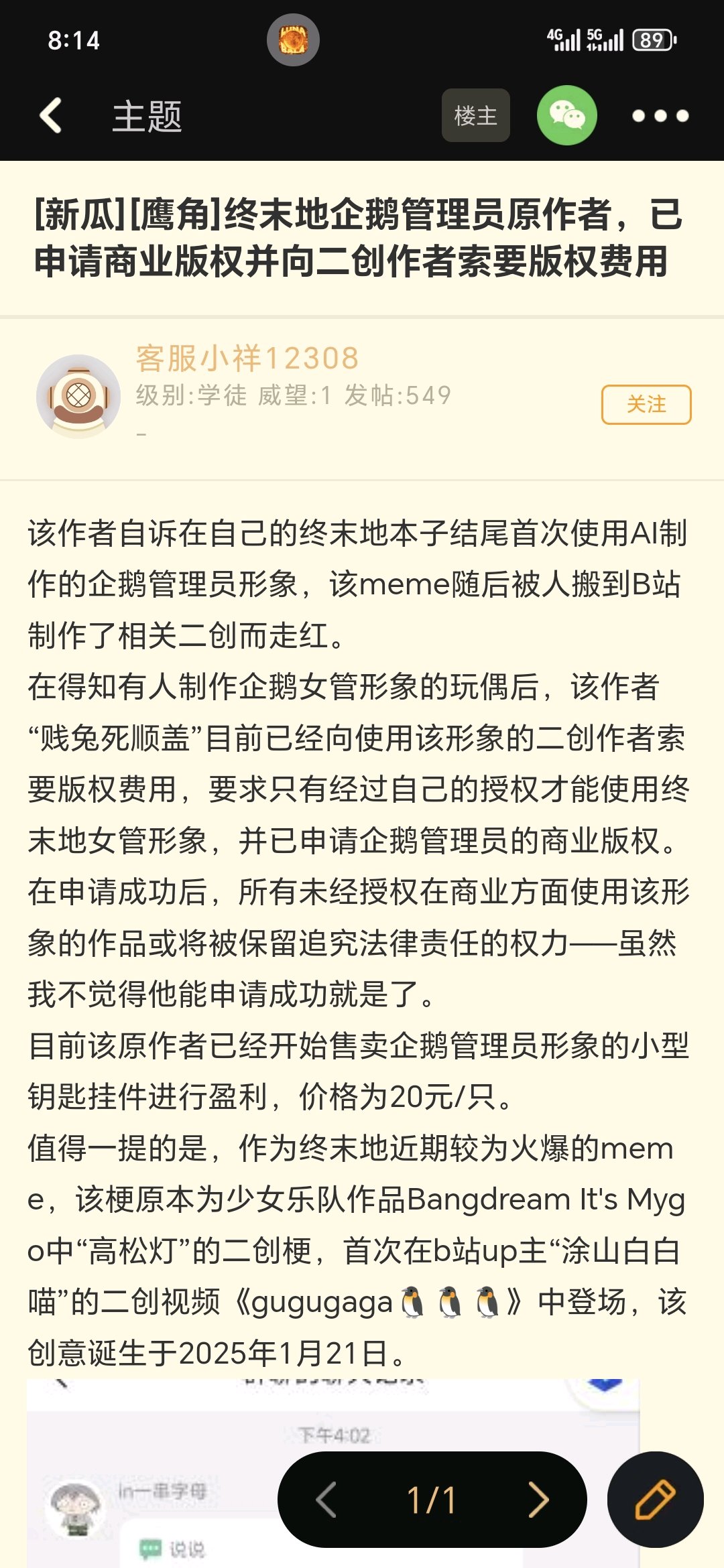Follow author with the 关注 button
The image size is (724, 1568).
[646, 405]
